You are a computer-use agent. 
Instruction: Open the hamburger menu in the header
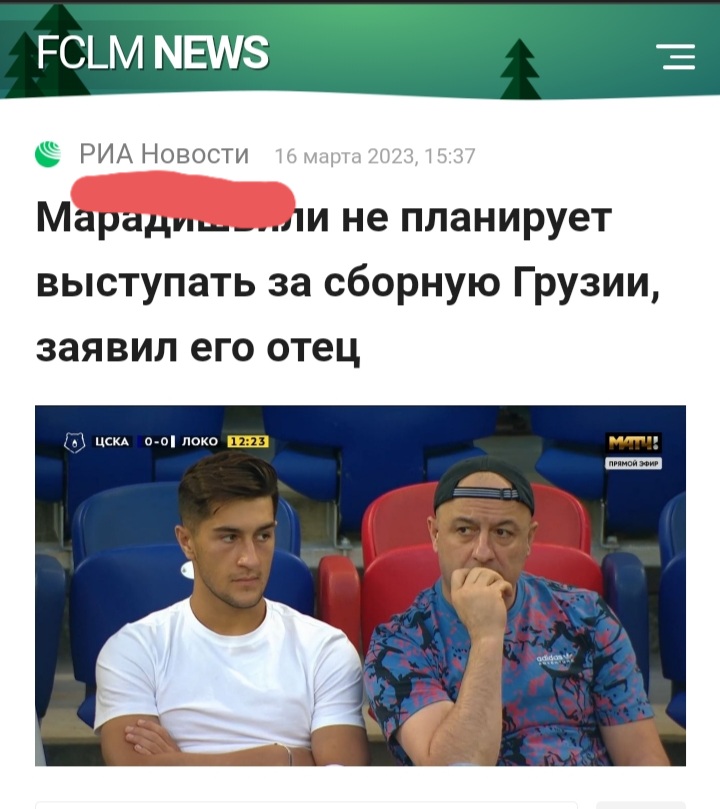click(675, 56)
